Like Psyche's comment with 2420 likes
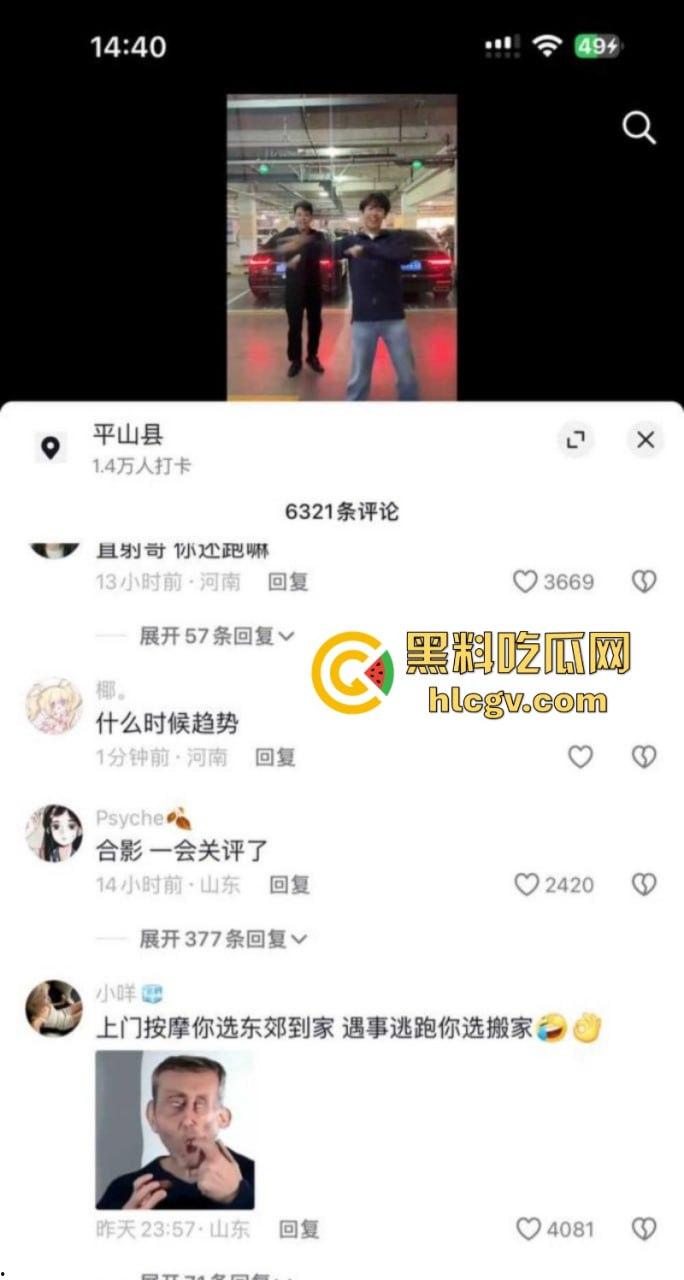684x1280 pixels. click(526, 884)
